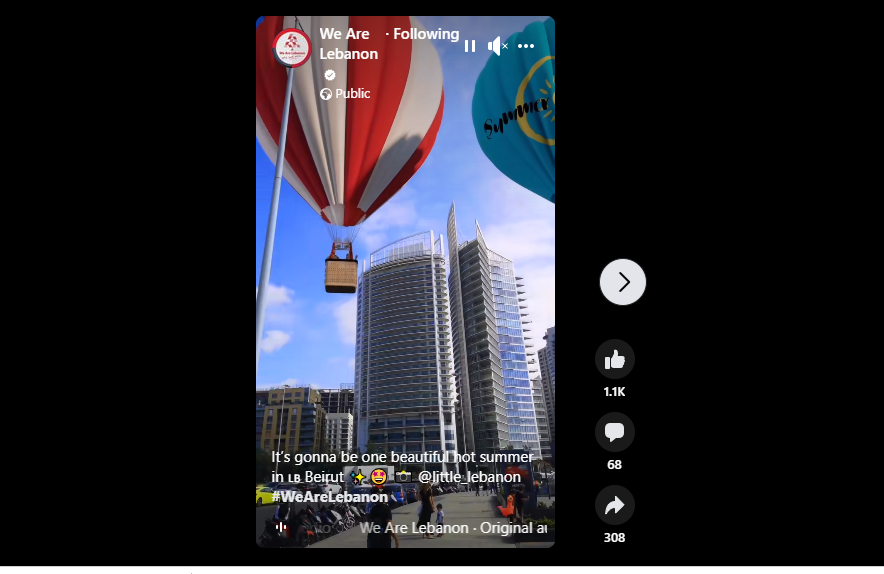This screenshot has height=574, width=884.
Task: Tap the Following button
Action: [426, 34]
